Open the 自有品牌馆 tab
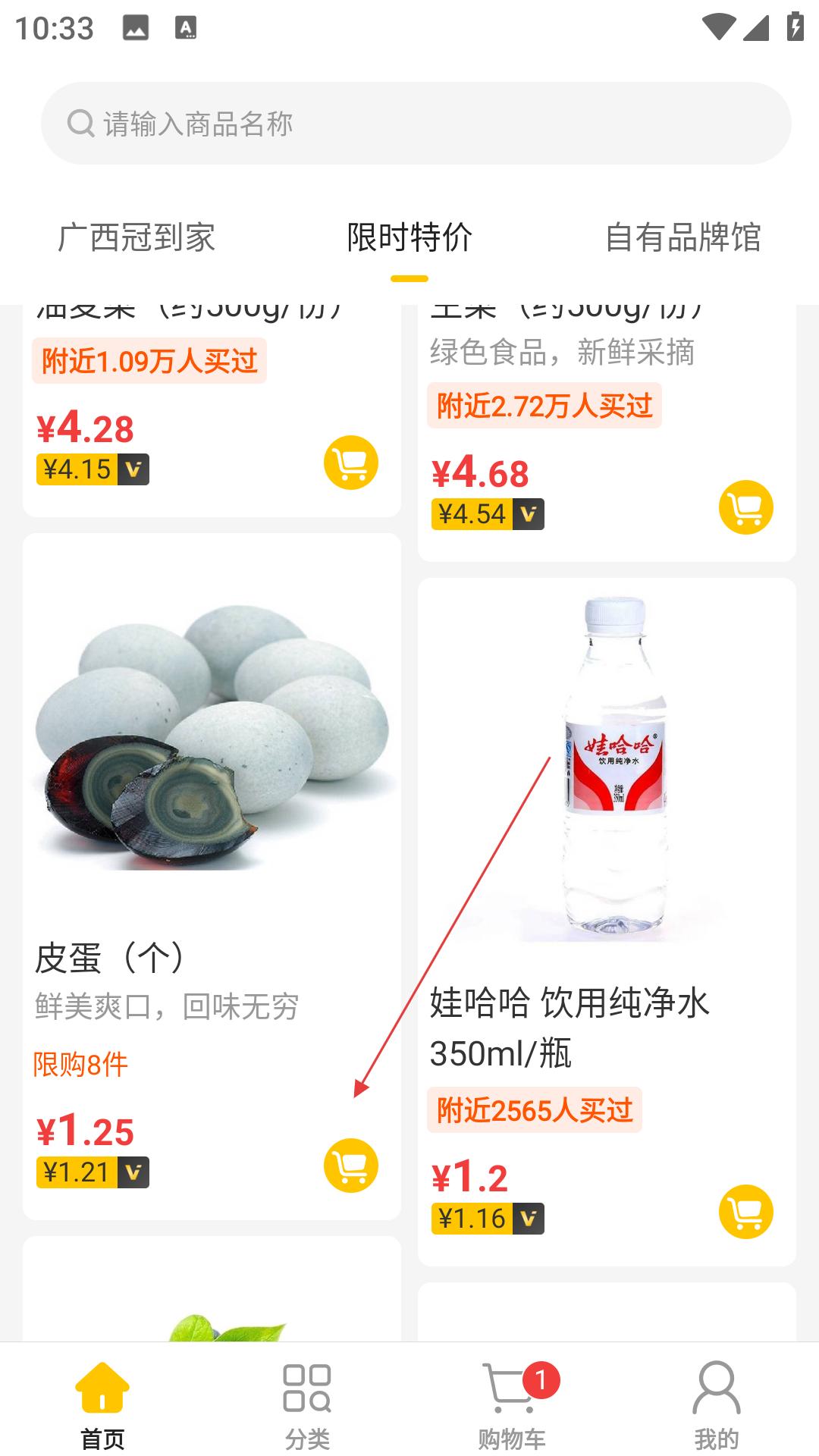This screenshot has height=1456, width=819. tap(682, 237)
